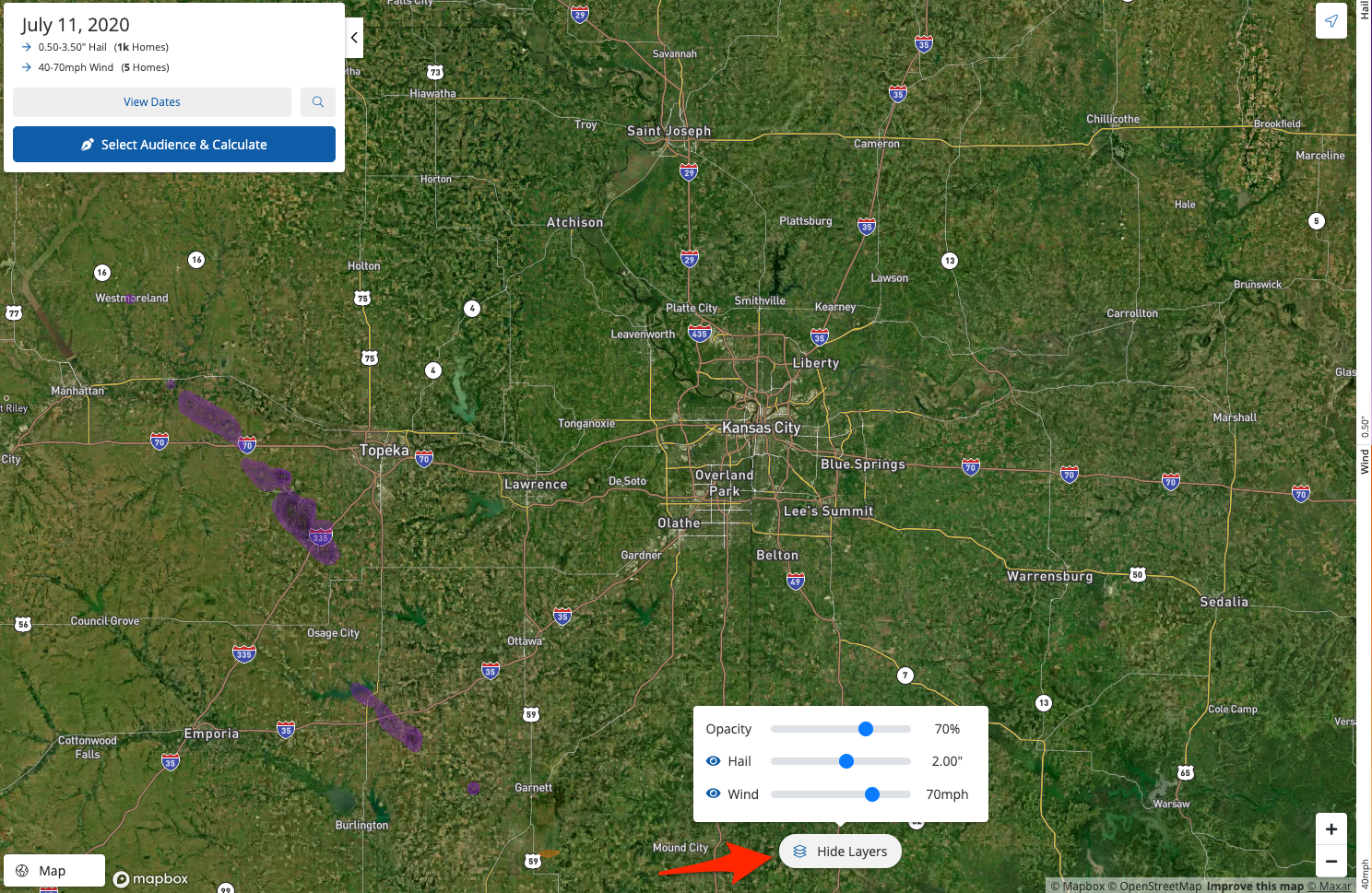The width and height of the screenshot is (1372, 893).
Task: Select Audience & Calculate
Action: click(x=174, y=145)
